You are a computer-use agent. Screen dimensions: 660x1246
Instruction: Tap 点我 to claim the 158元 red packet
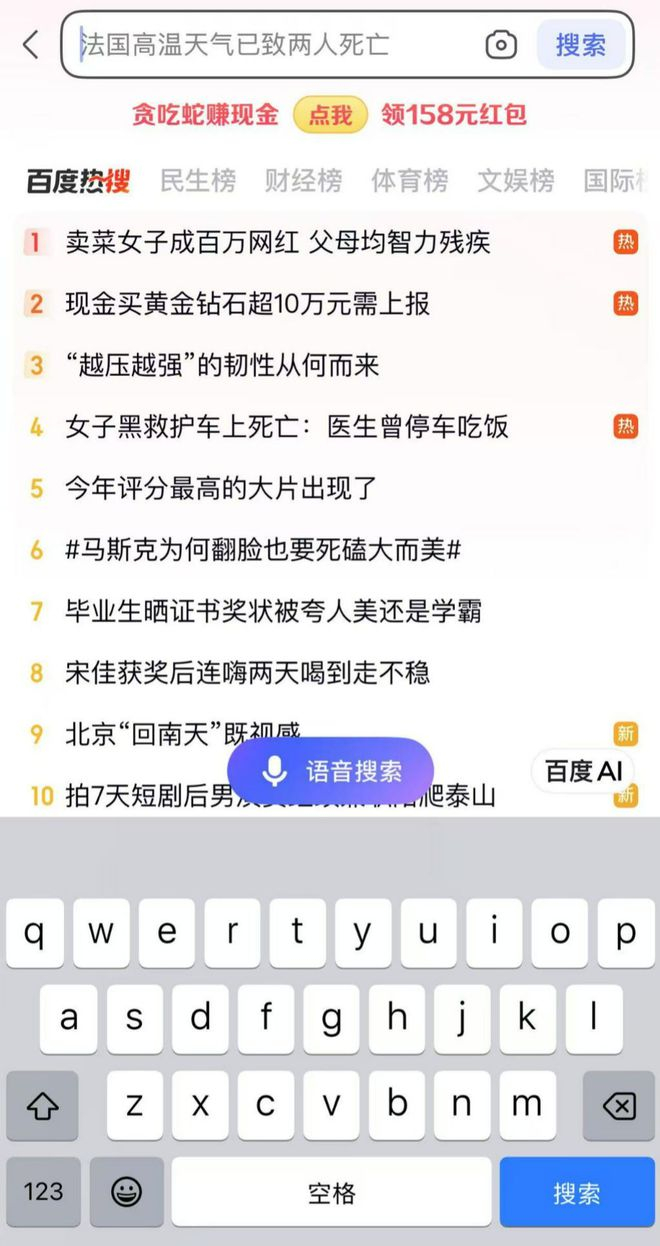click(330, 115)
